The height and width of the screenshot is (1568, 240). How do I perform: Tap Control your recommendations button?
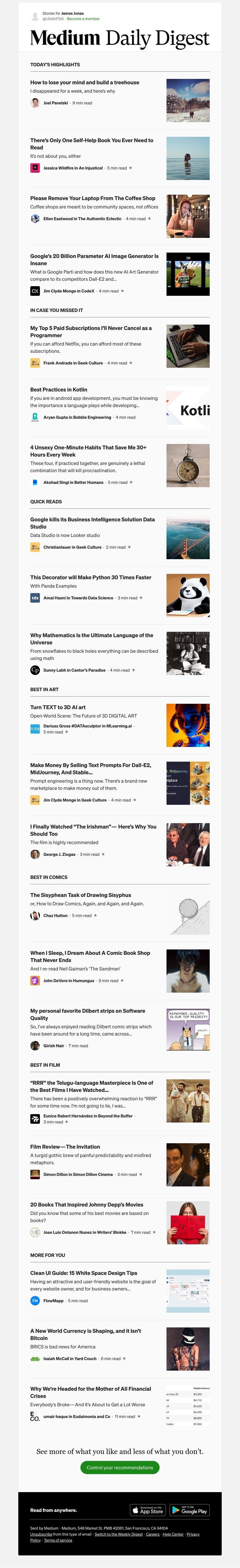(x=120, y=1468)
